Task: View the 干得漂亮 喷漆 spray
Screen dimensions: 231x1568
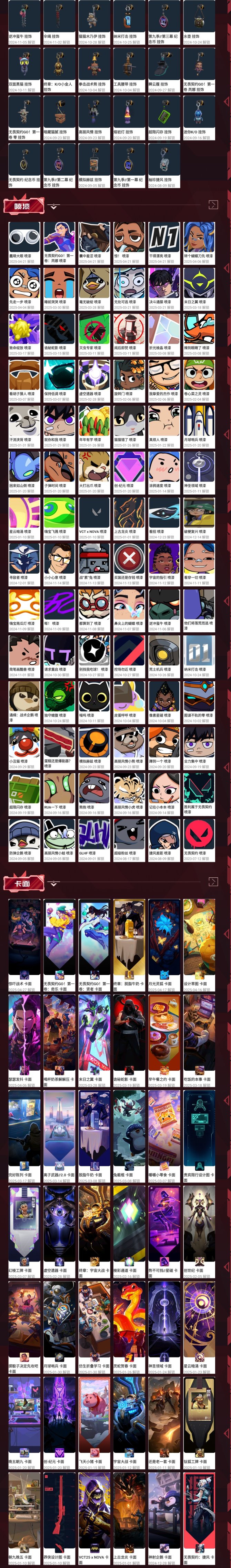Action: [x=164, y=240]
